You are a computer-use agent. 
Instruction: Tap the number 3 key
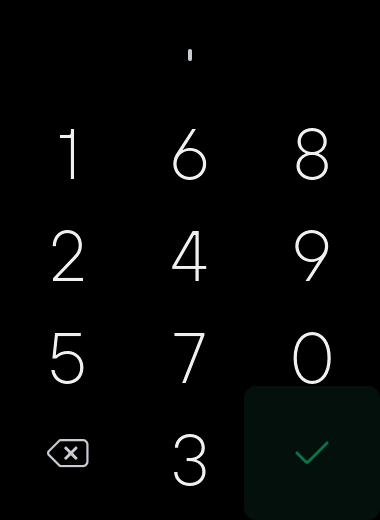click(x=190, y=460)
